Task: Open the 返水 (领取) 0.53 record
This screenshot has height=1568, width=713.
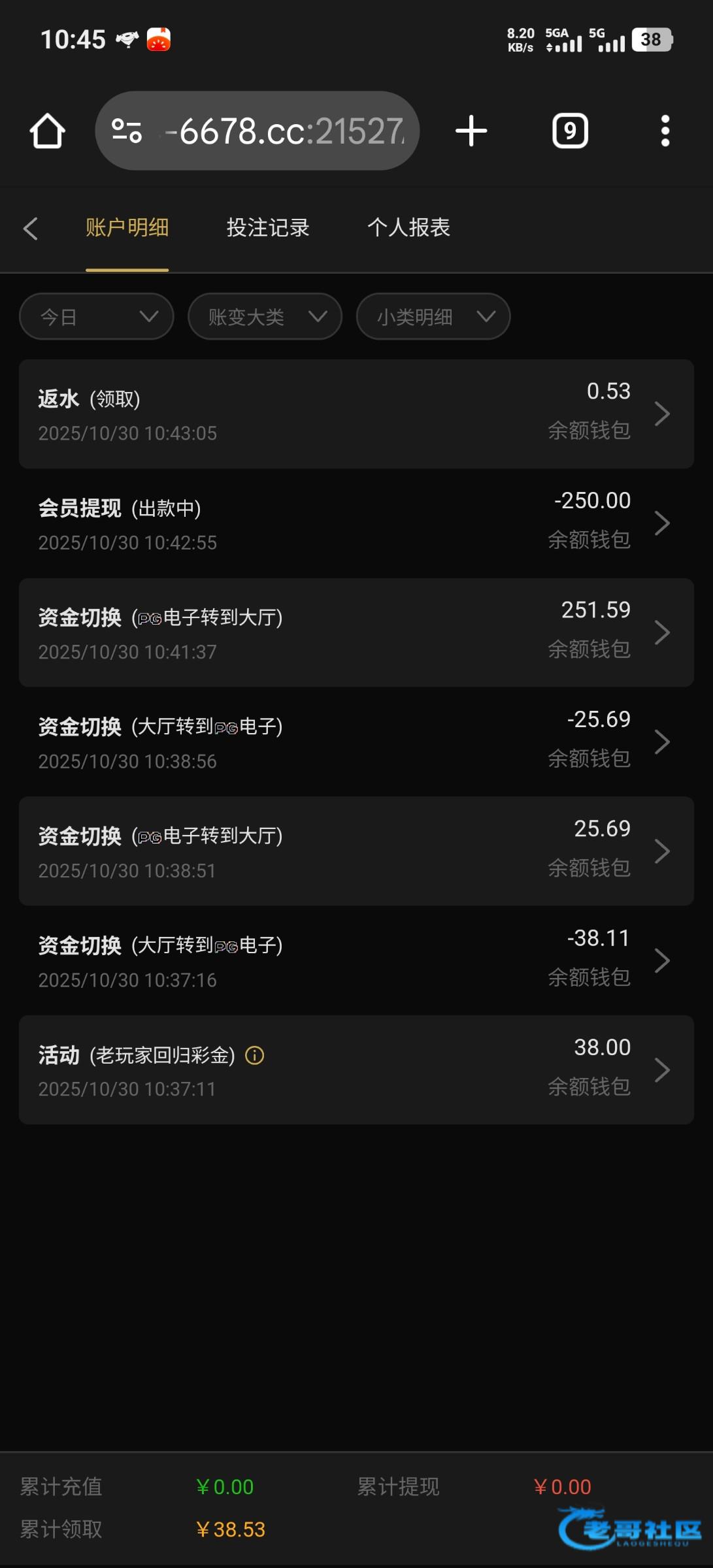Action: click(356, 414)
